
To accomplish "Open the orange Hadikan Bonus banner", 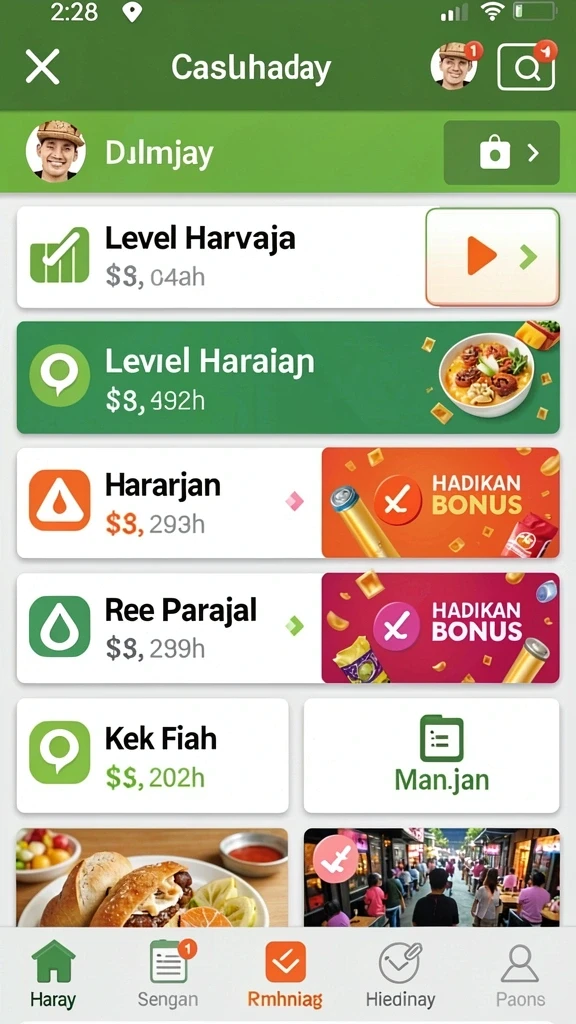I will pos(441,503).
